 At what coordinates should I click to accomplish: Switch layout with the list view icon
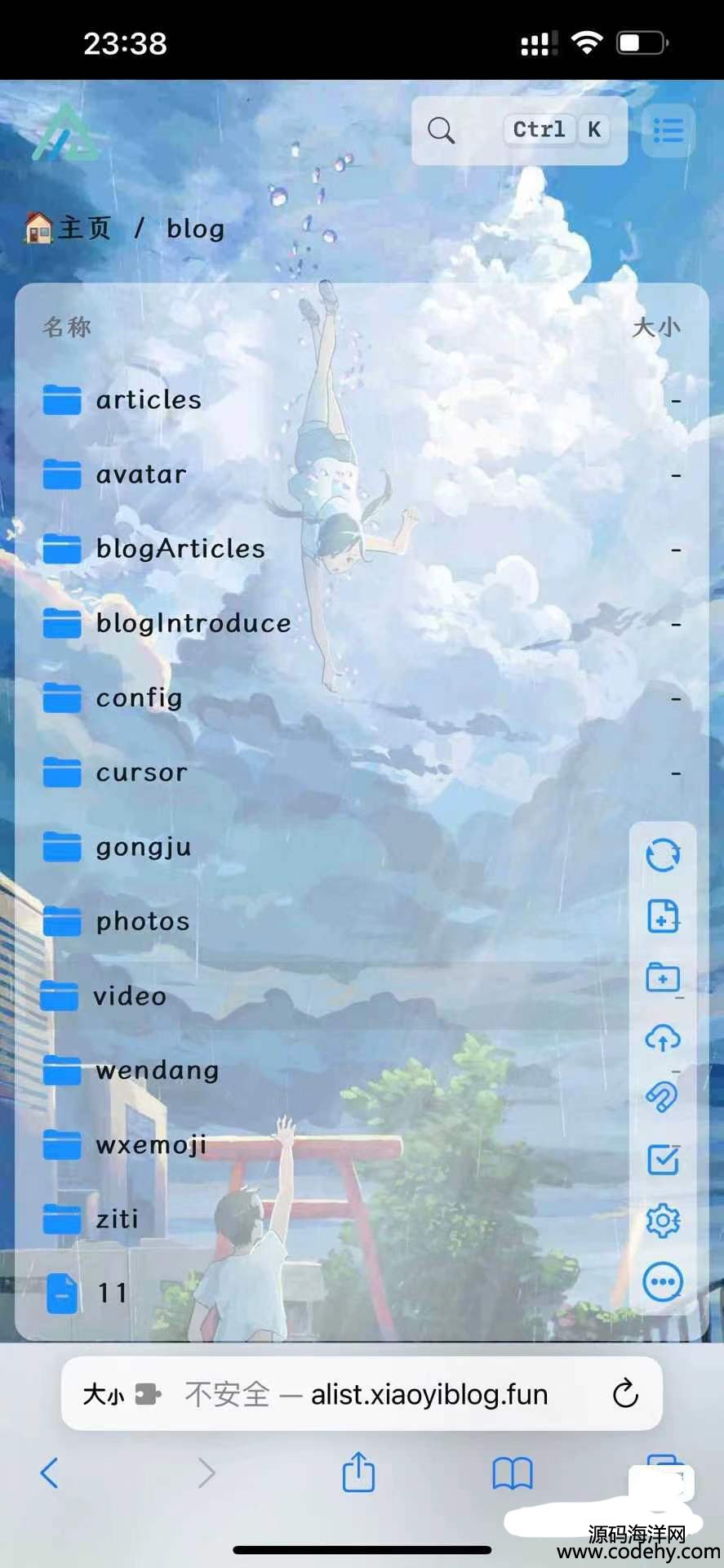pyautogui.click(x=668, y=131)
